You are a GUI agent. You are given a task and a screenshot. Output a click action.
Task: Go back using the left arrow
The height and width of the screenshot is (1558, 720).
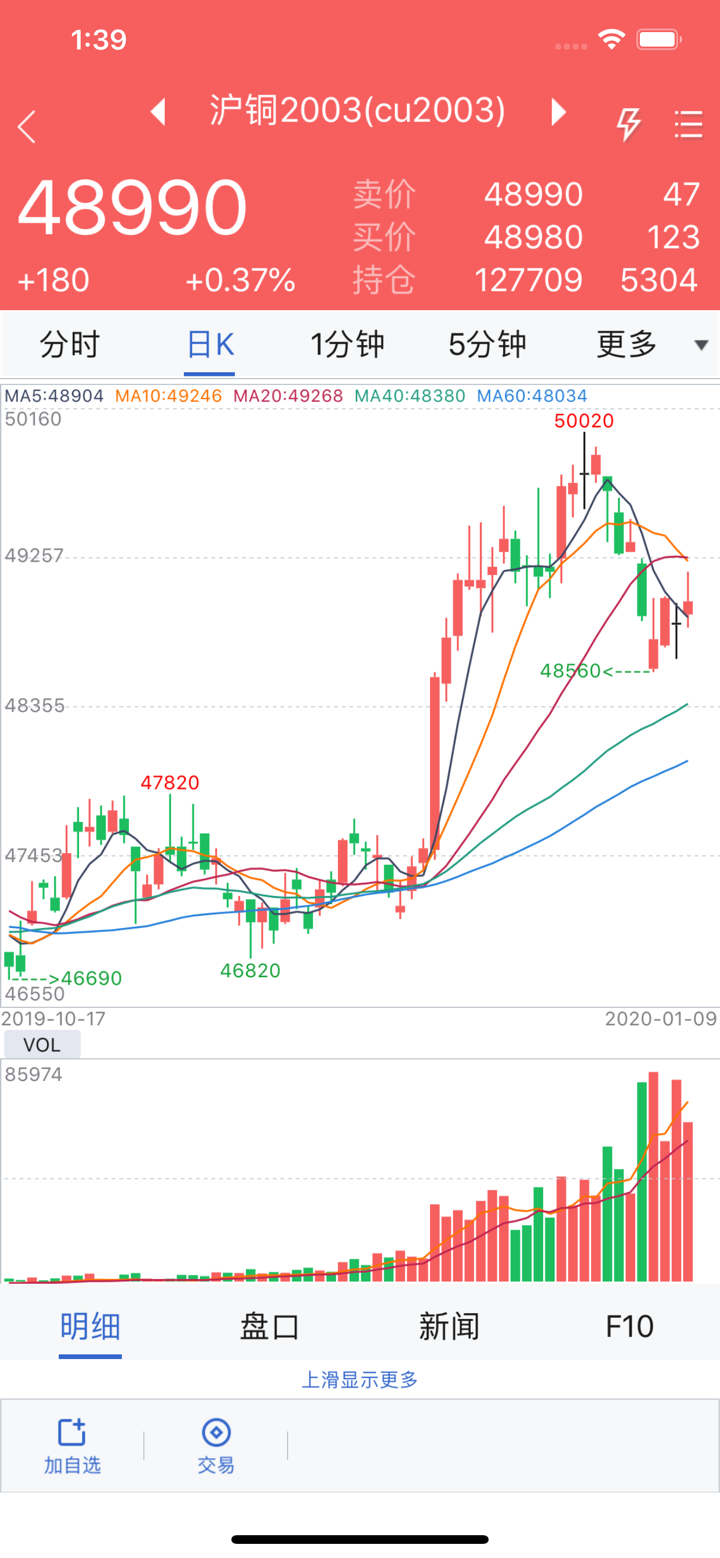27,127
